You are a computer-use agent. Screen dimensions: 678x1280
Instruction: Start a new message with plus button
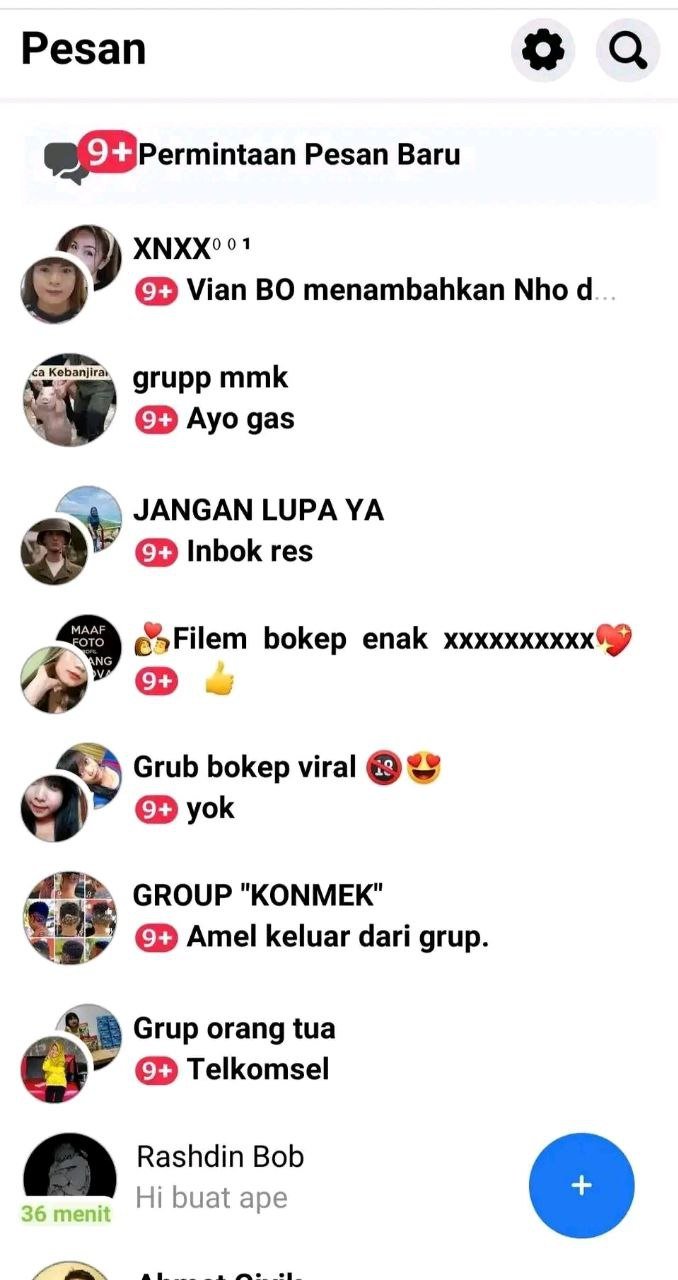[x=581, y=1185]
